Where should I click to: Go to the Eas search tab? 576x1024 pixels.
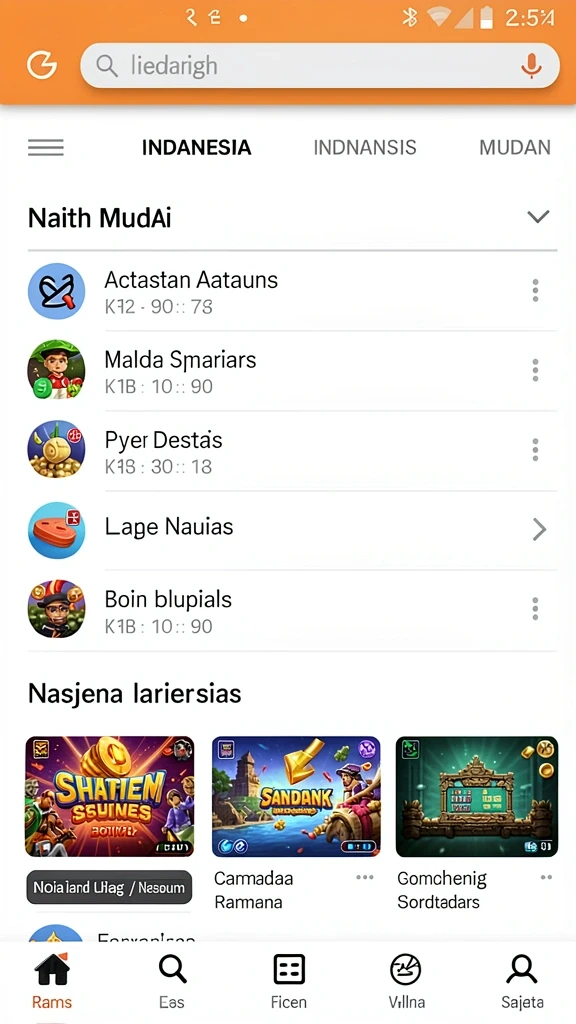pyautogui.click(x=172, y=982)
